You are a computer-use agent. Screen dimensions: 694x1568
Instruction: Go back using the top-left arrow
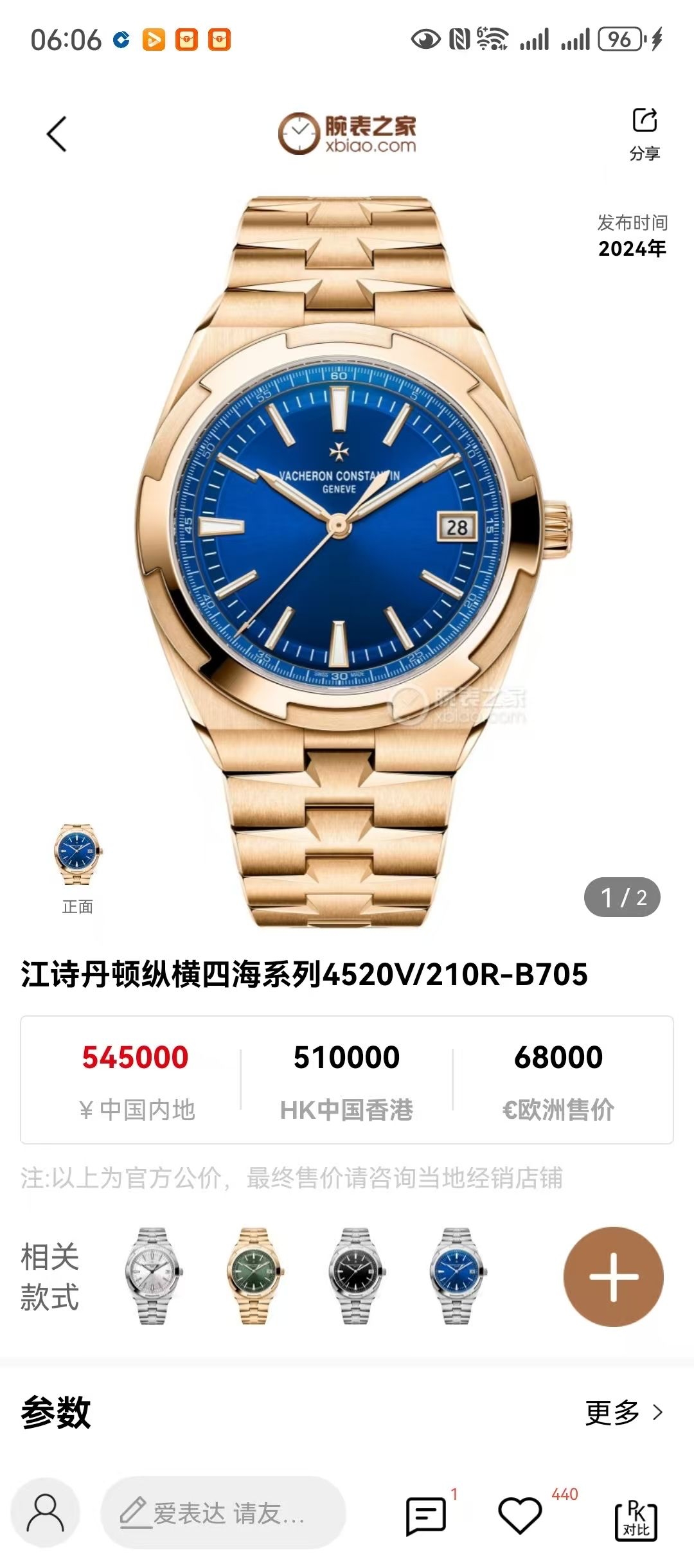[57, 134]
